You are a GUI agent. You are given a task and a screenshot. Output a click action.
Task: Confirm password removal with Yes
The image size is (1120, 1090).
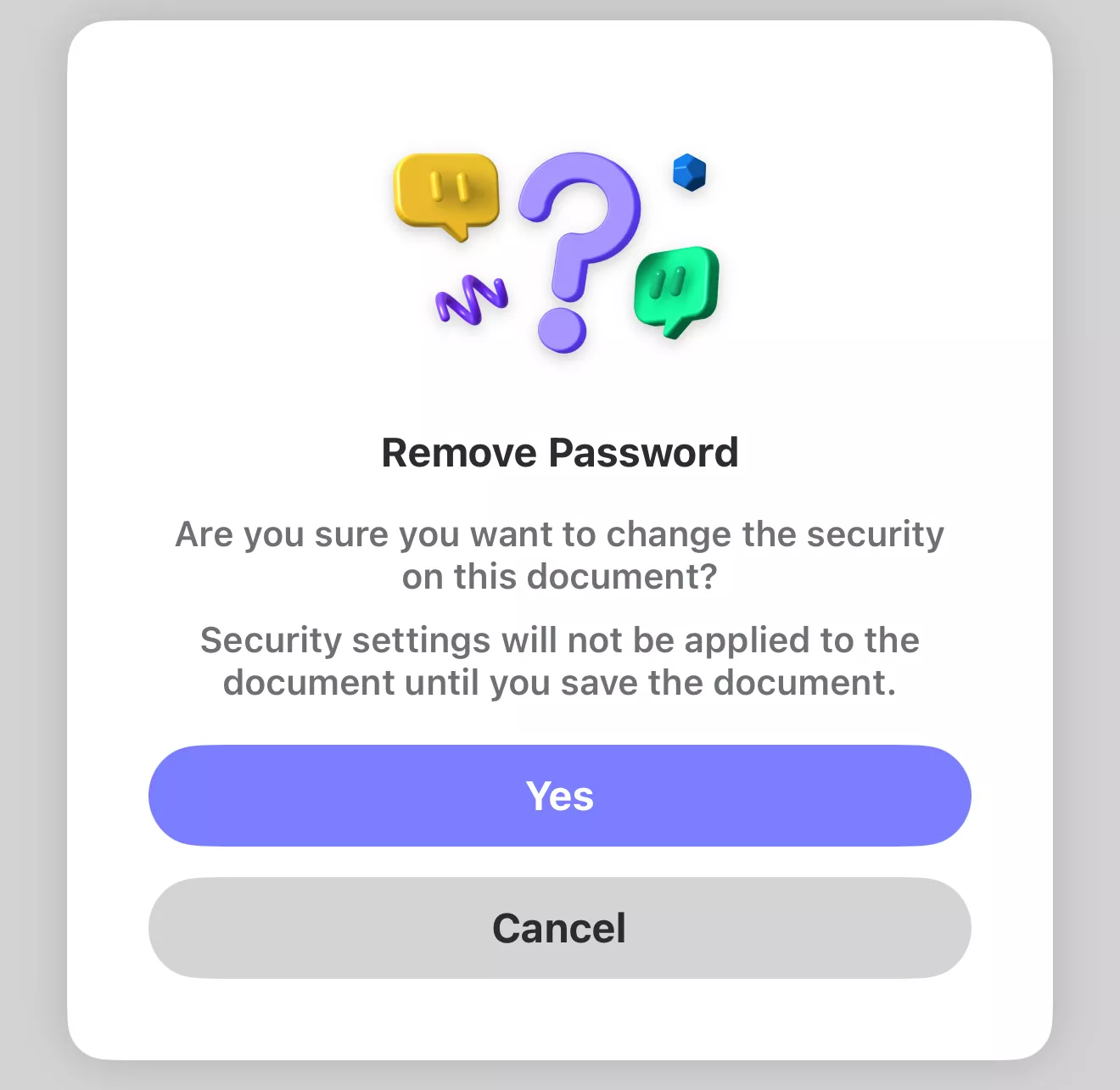(559, 796)
